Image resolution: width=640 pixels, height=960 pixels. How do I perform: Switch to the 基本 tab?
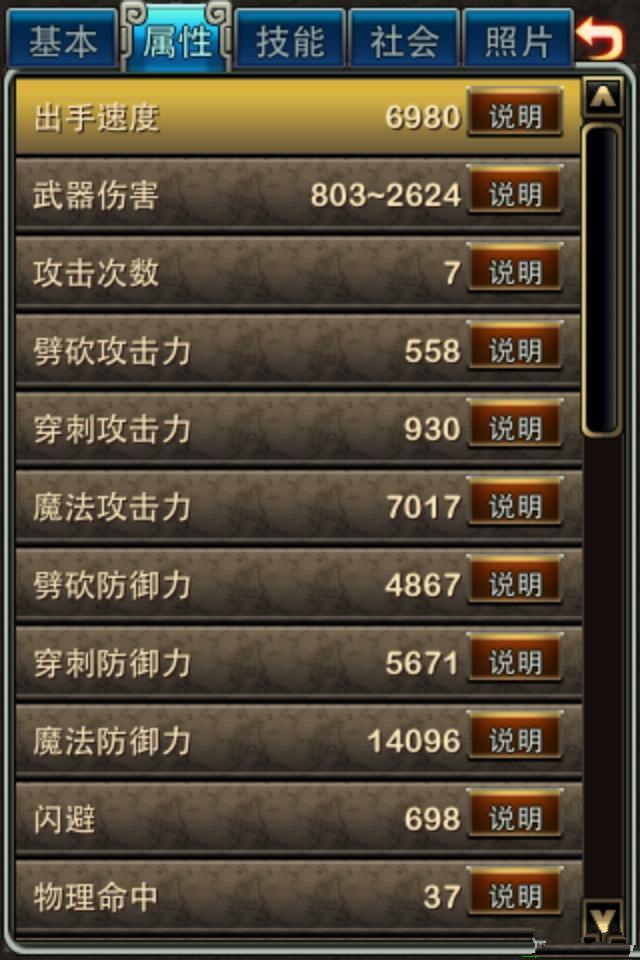[x=62, y=40]
